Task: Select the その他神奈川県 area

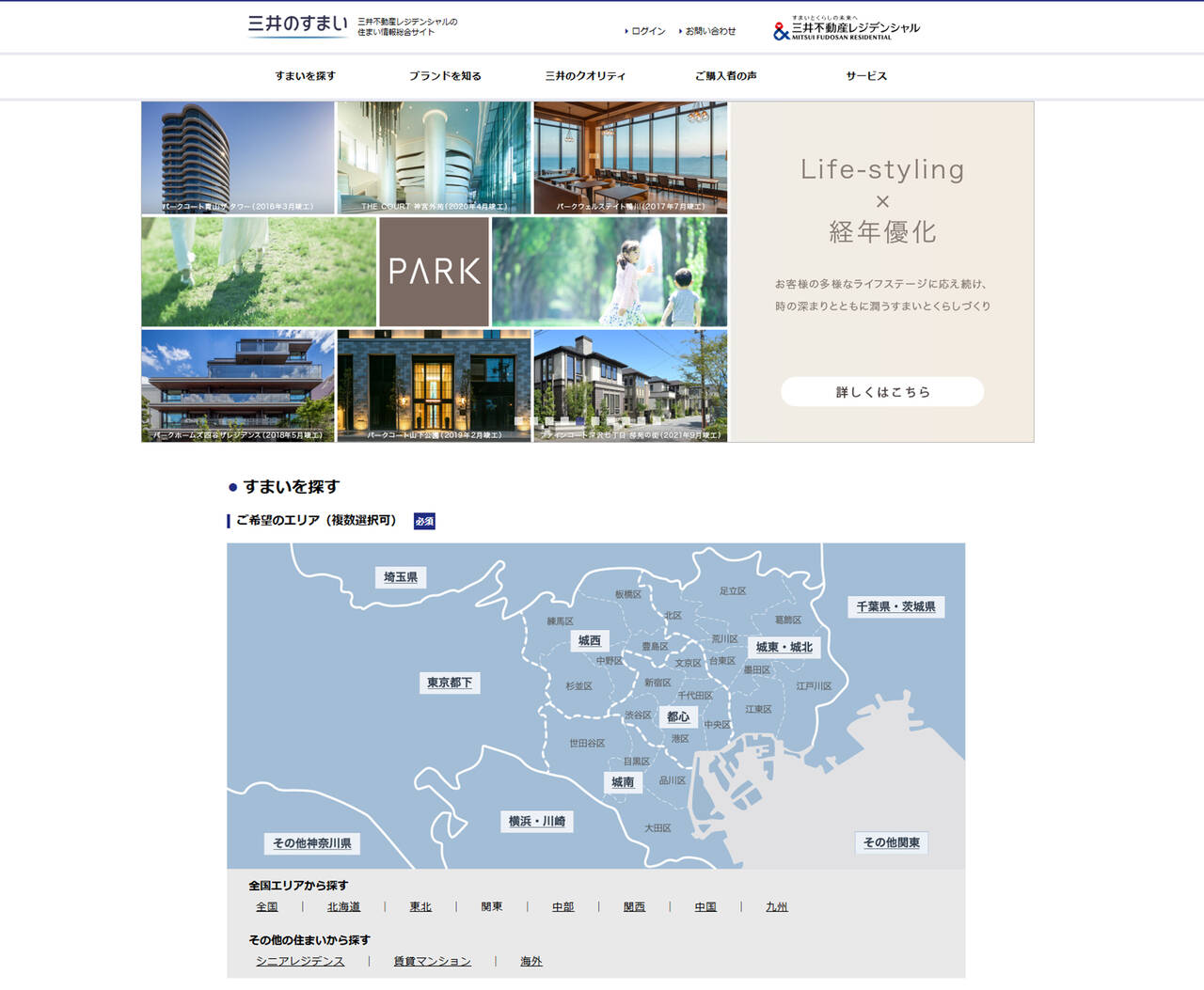Action: point(312,843)
